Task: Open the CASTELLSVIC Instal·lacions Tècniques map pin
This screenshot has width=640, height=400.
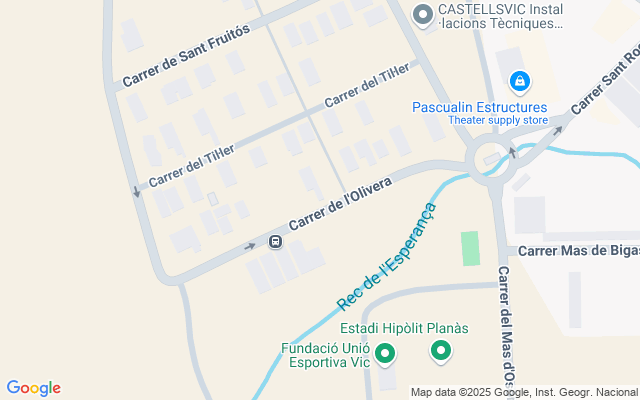Action: click(423, 14)
